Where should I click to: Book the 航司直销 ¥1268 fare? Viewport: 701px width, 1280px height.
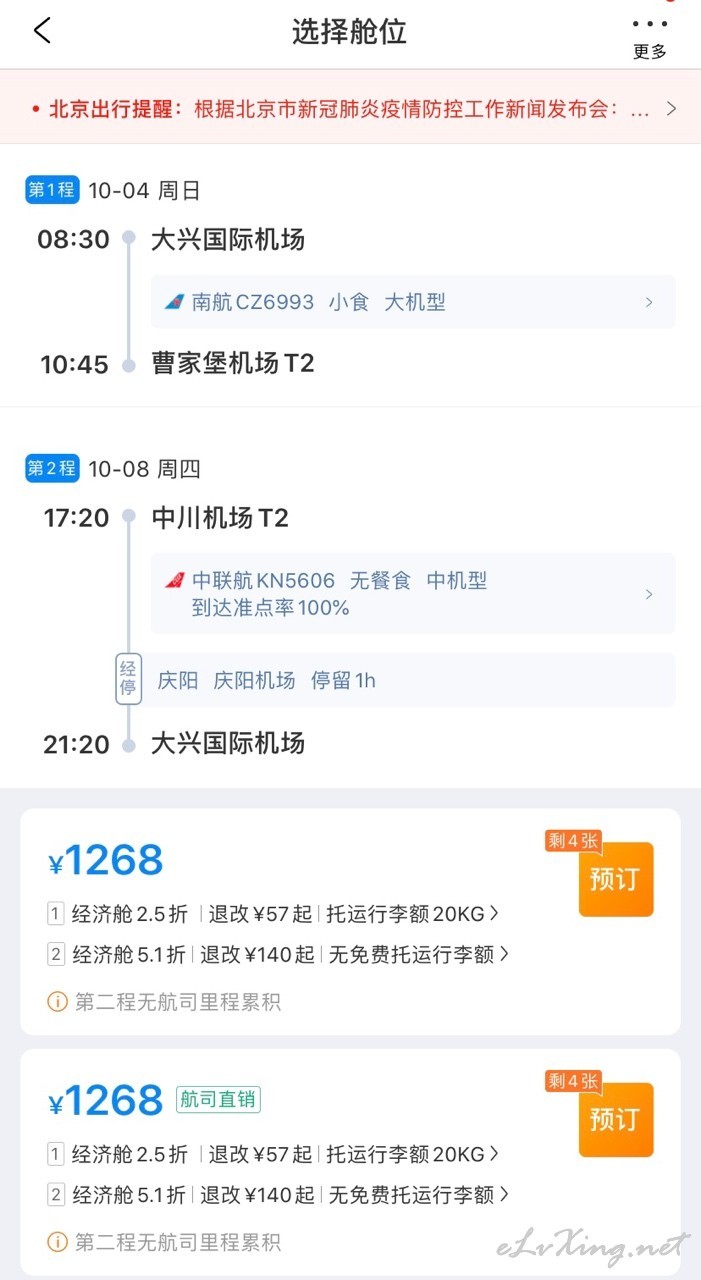pyautogui.click(x=615, y=1119)
